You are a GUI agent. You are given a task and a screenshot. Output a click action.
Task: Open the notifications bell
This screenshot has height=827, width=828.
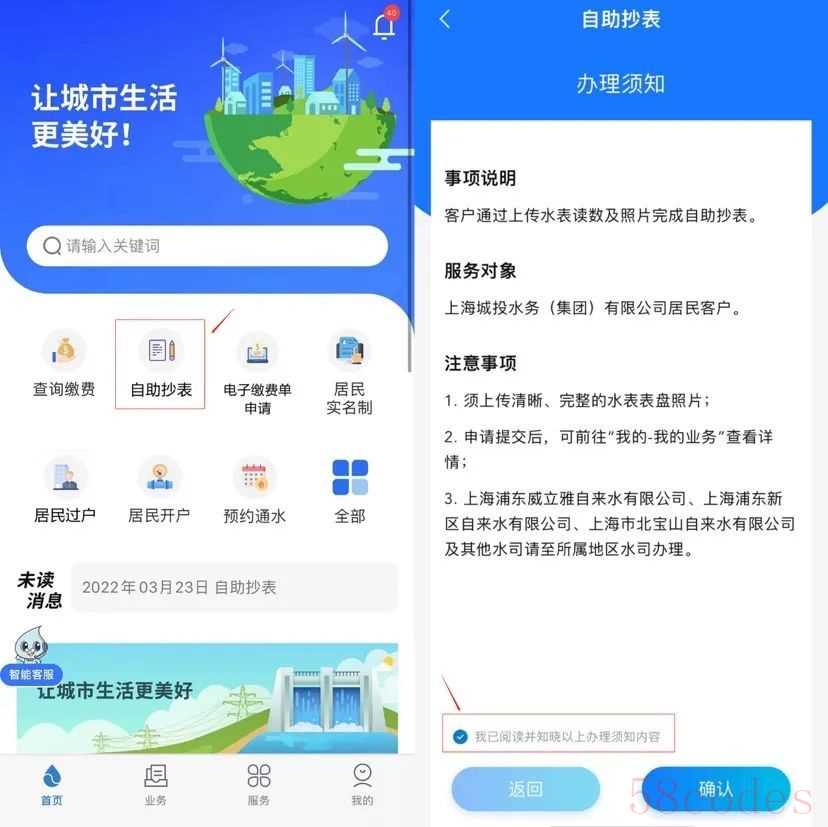384,27
